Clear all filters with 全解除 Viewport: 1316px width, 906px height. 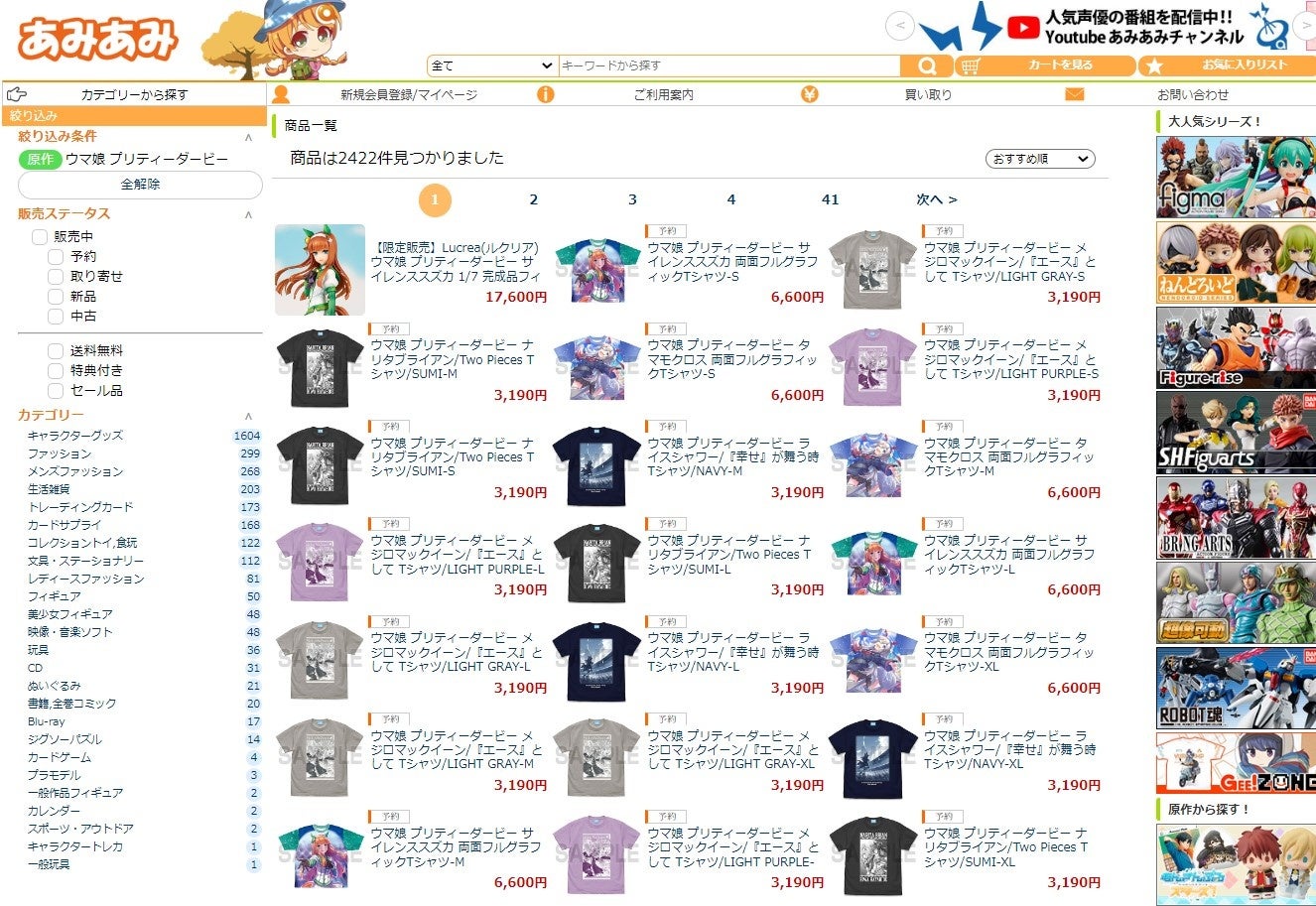click(x=140, y=185)
